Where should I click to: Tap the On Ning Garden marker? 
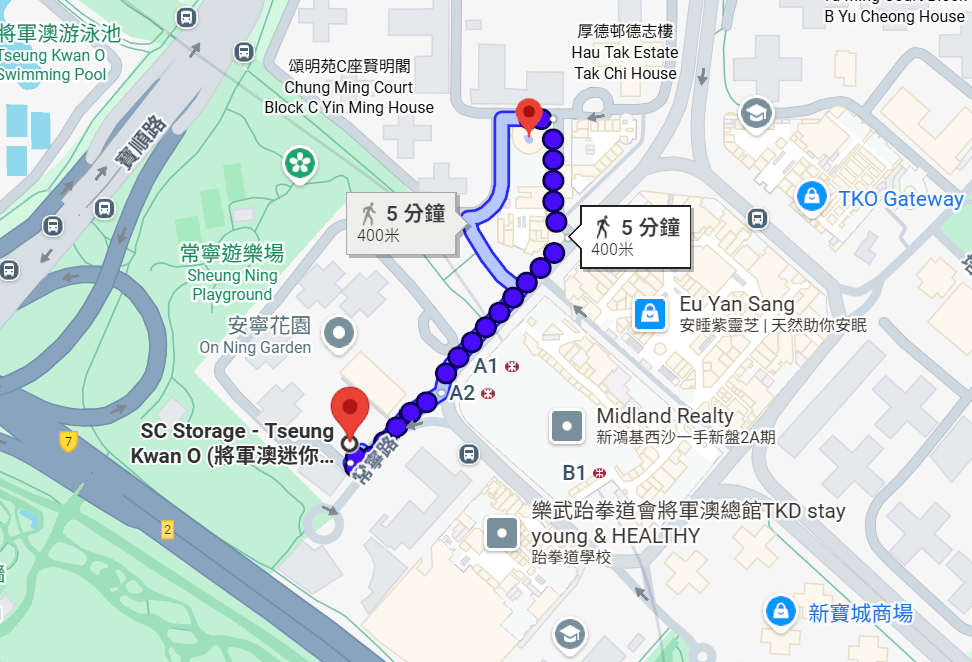click(340, 333)
